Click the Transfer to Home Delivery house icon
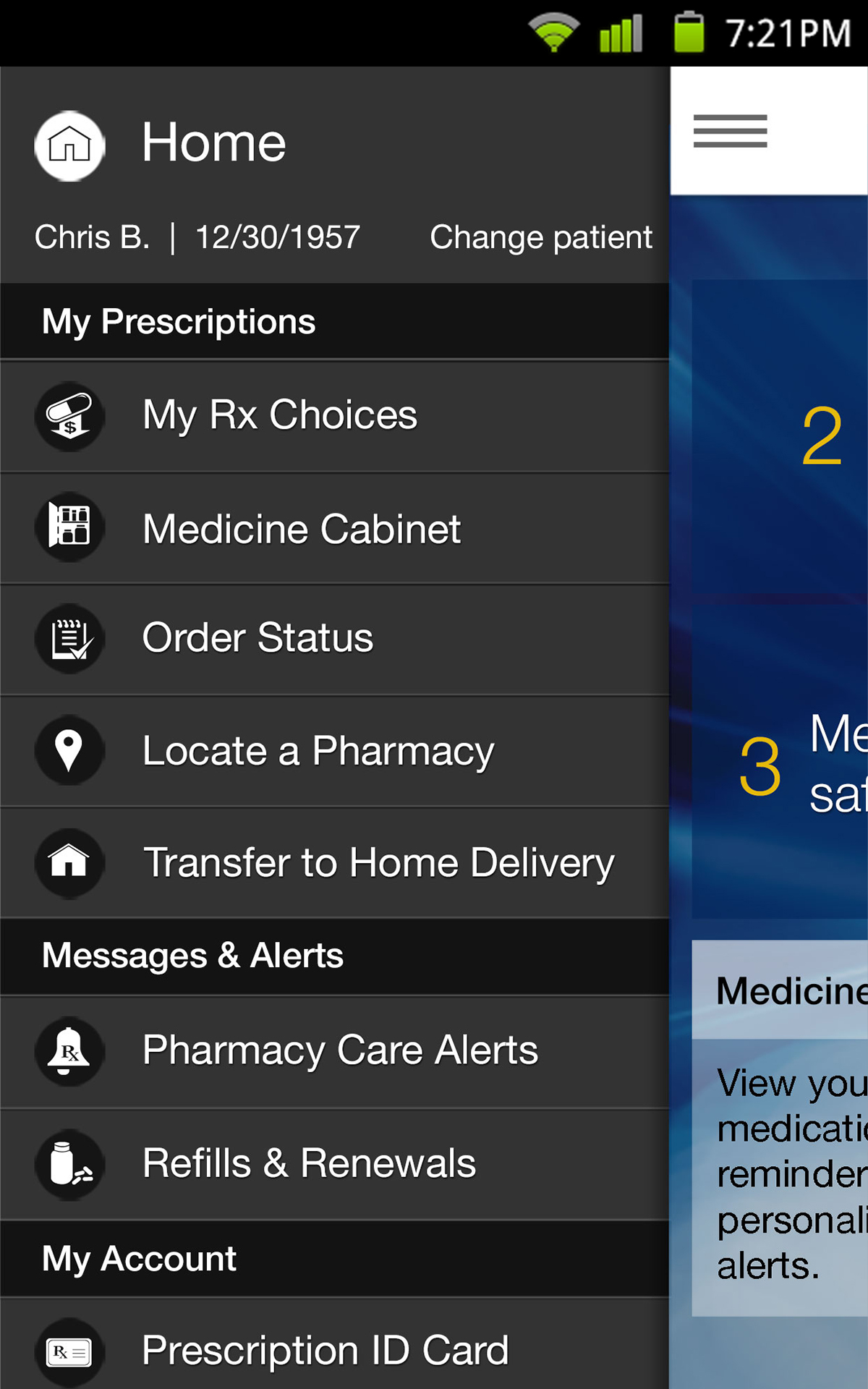Viewport: 868px width, 1389px height. (x=69, y=863)
